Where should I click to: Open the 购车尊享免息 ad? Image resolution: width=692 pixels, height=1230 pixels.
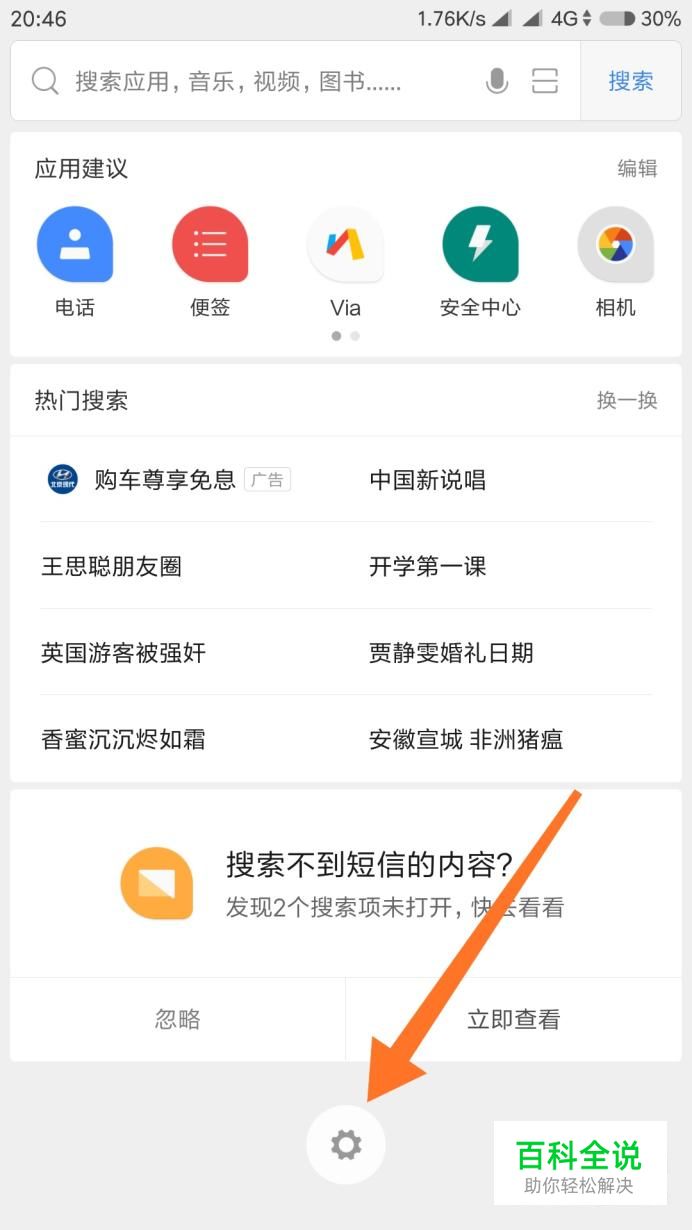pos(165,480)
